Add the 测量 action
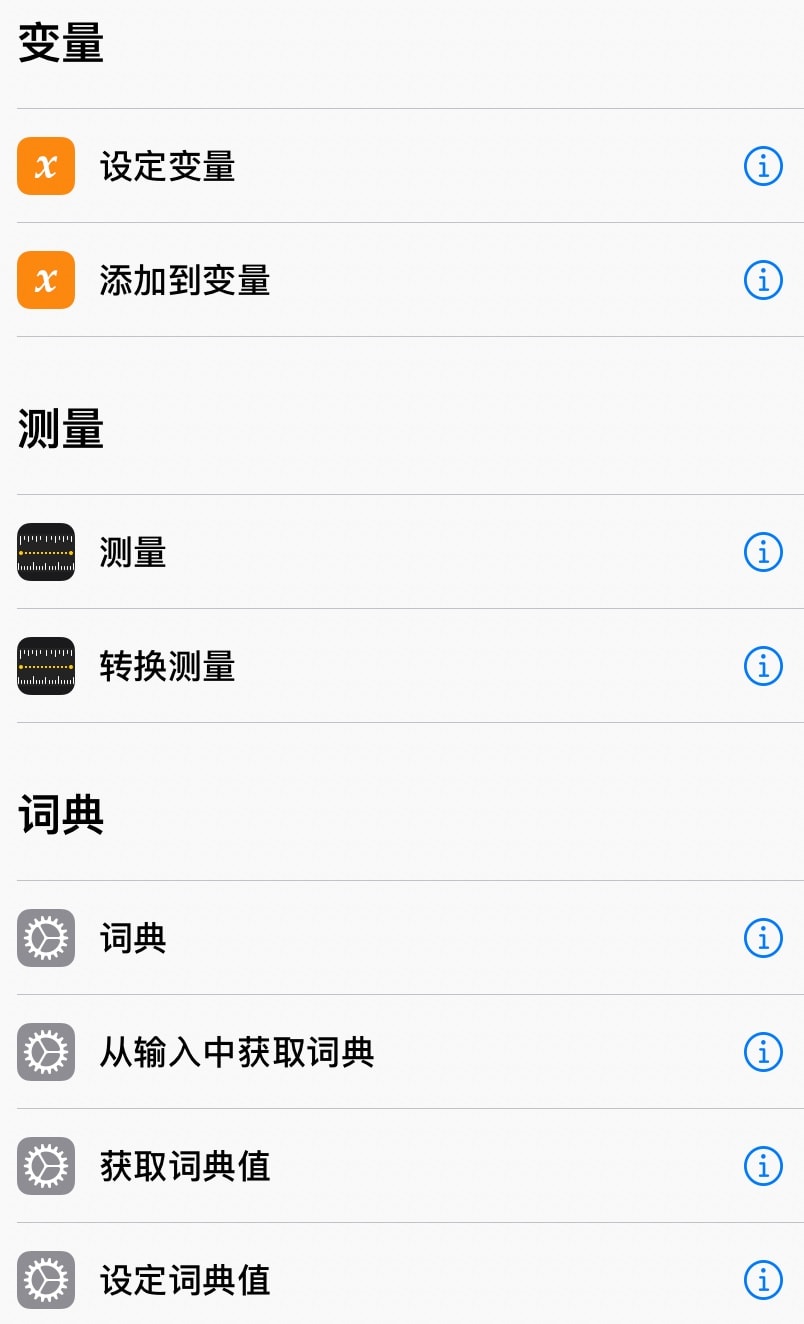The height and width of the screenshot is (1324, 804). (402, 552)
